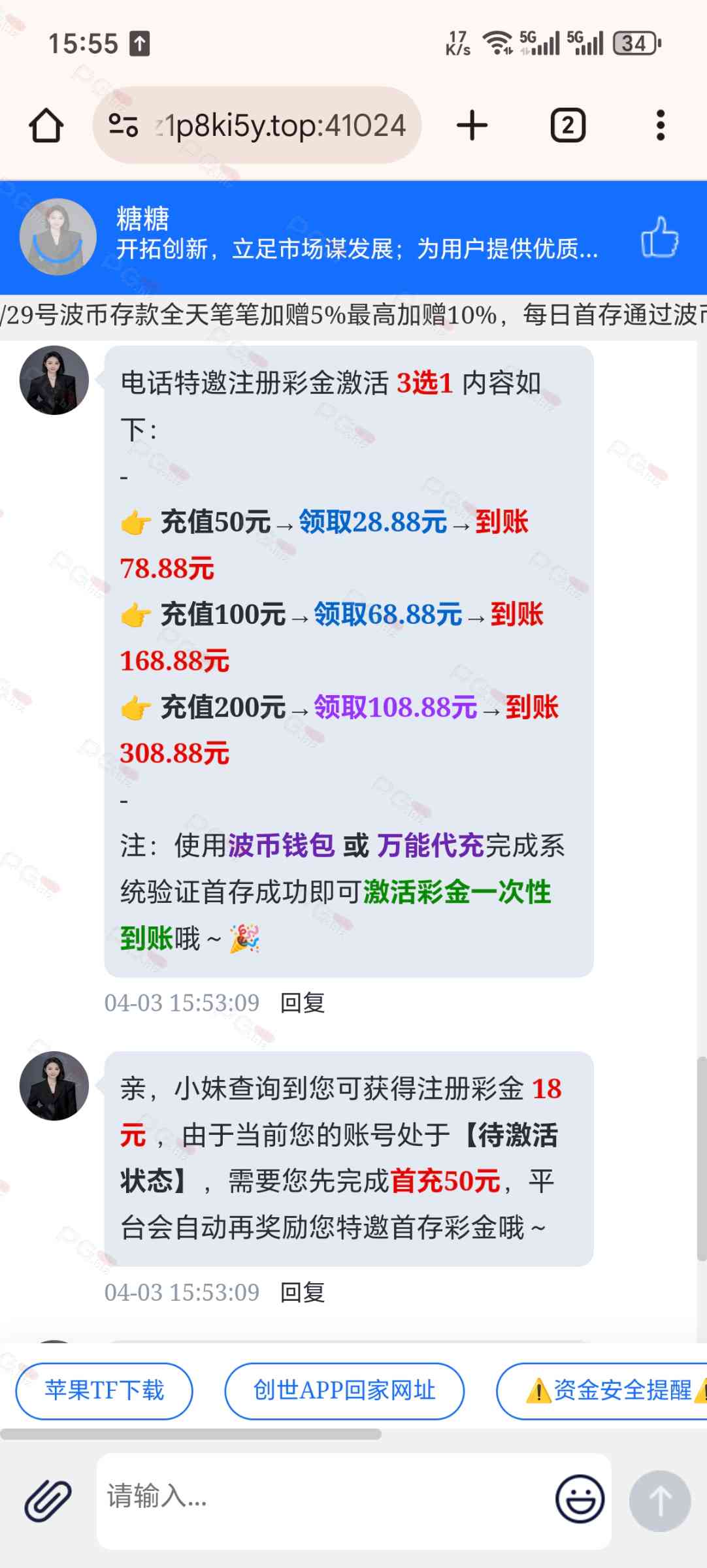This screenshot has width=707, height=1568.
Task: Attach a file with the paperclip
Action: [x=48, y=1500]
